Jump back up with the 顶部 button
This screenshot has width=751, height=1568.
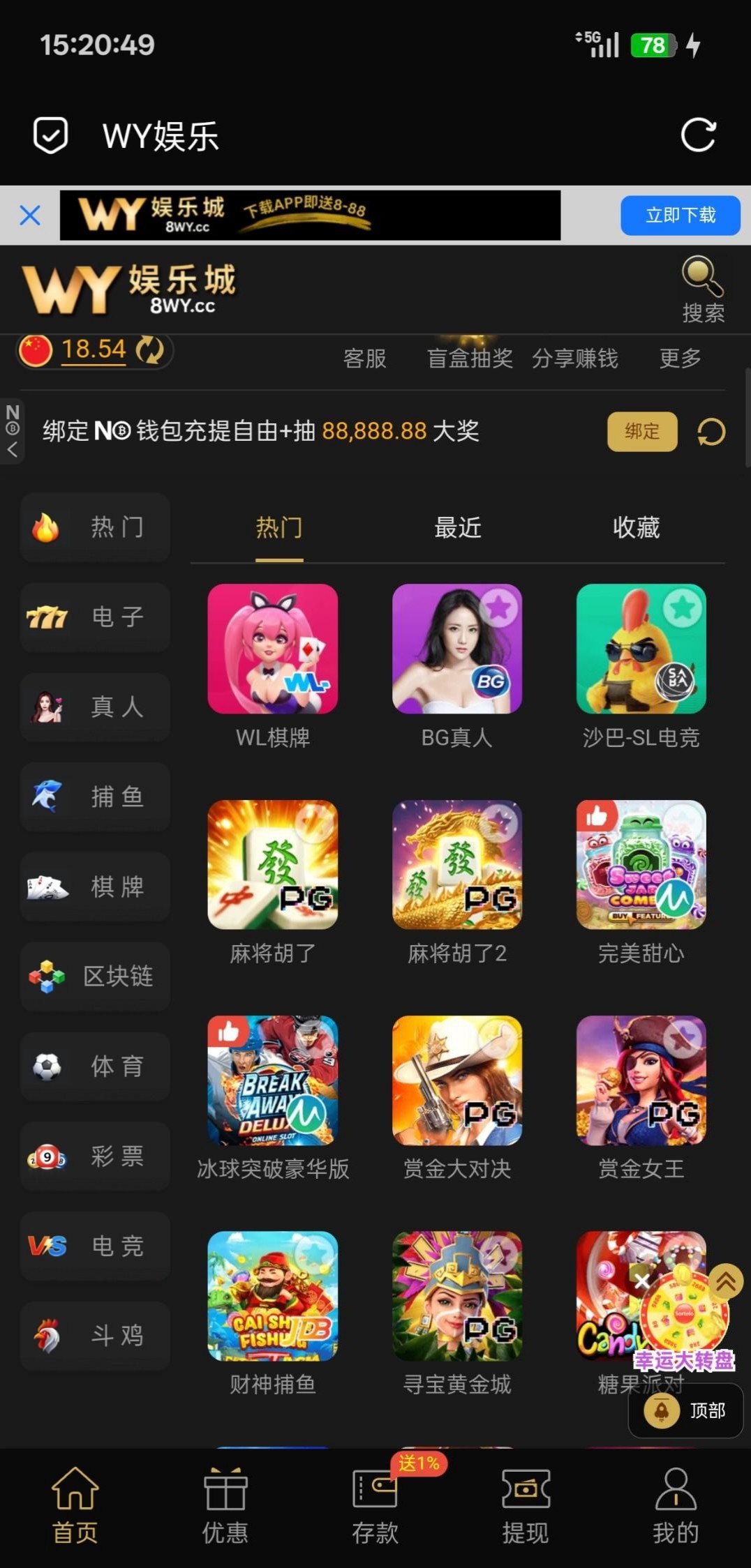(686, 1410)
